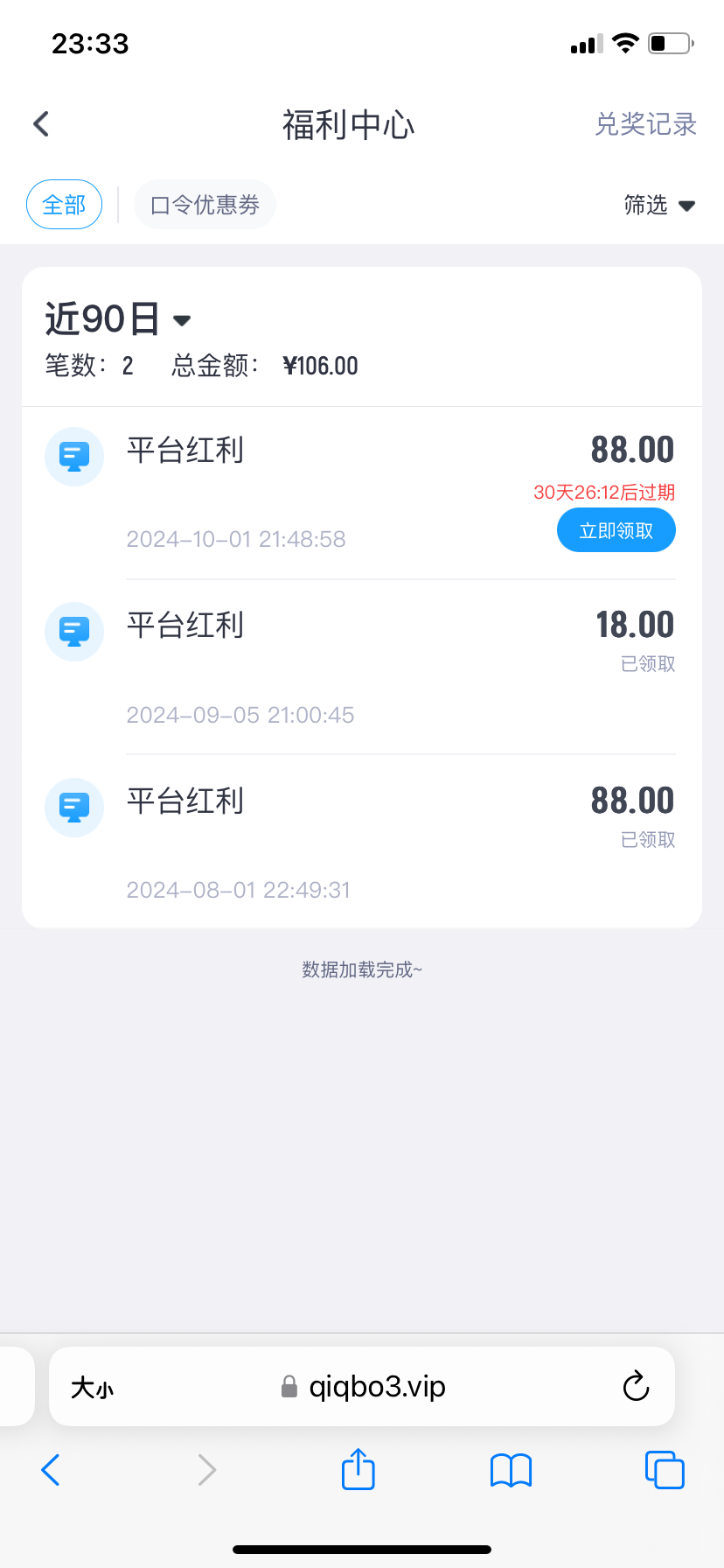724x1568 pixels.
Task: Open the 筛选 dropdown
Action: tap(658, 205)
